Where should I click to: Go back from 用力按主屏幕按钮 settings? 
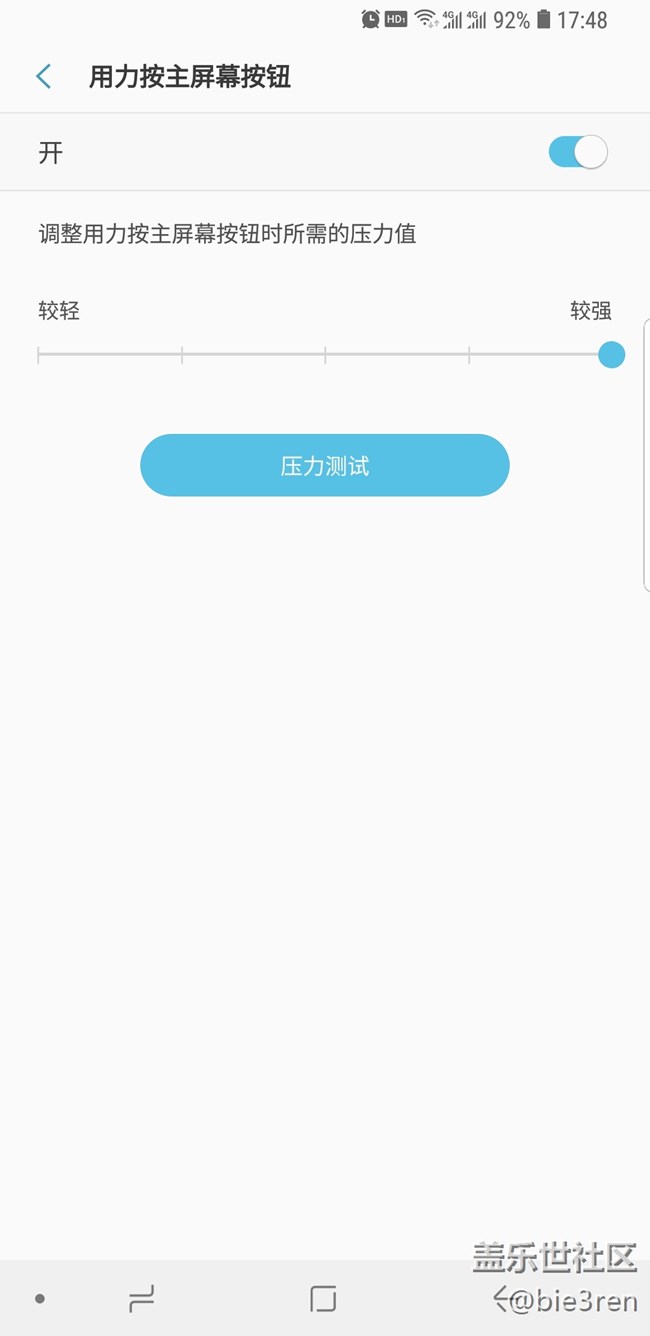tap(43, 77)
